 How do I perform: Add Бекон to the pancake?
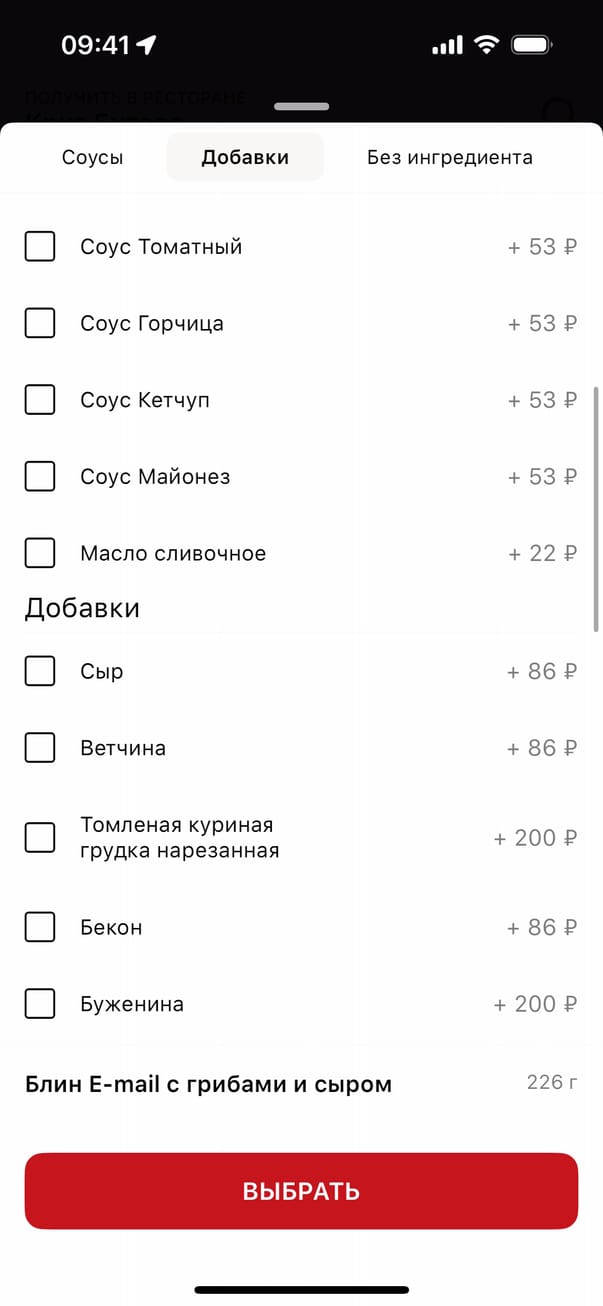(x=40, y=927)
